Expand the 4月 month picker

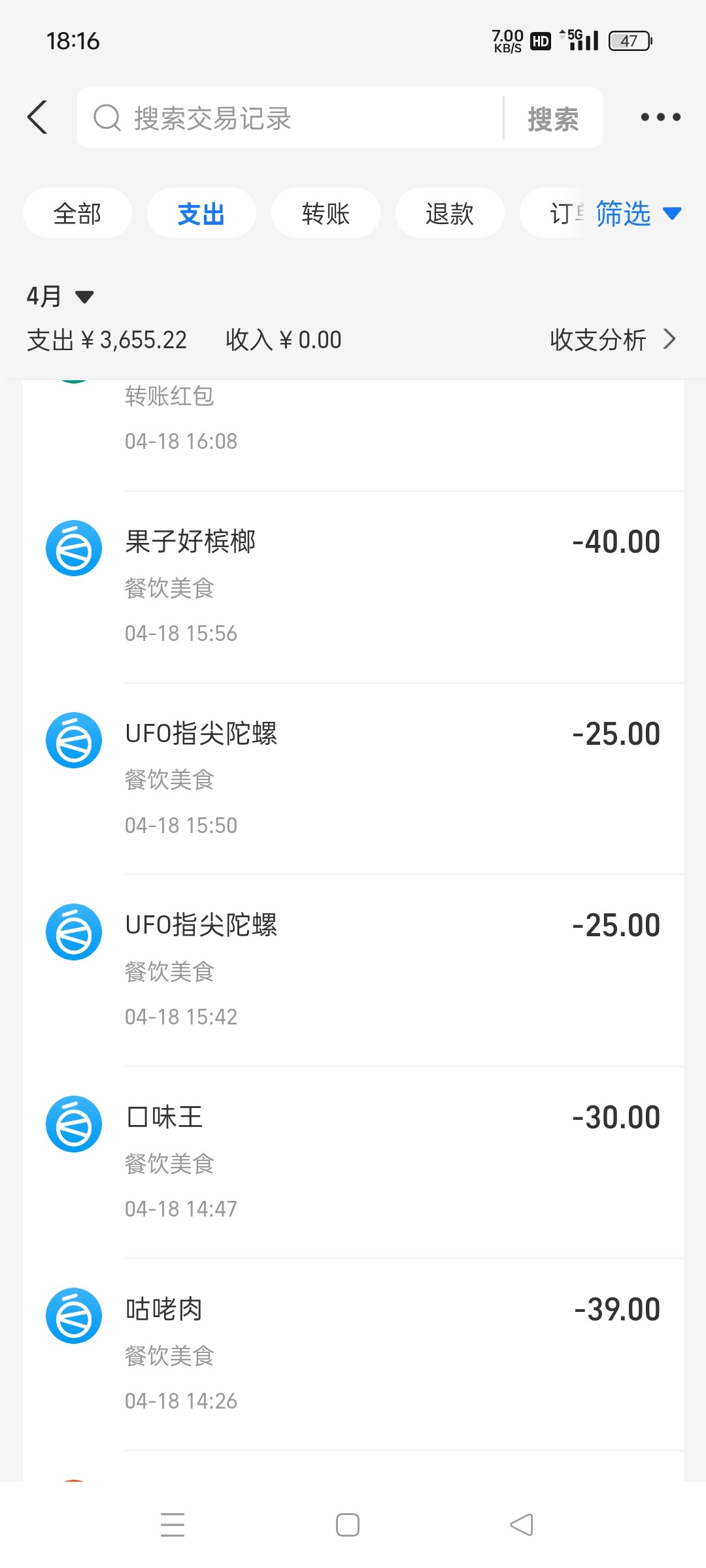click(60, 296)
